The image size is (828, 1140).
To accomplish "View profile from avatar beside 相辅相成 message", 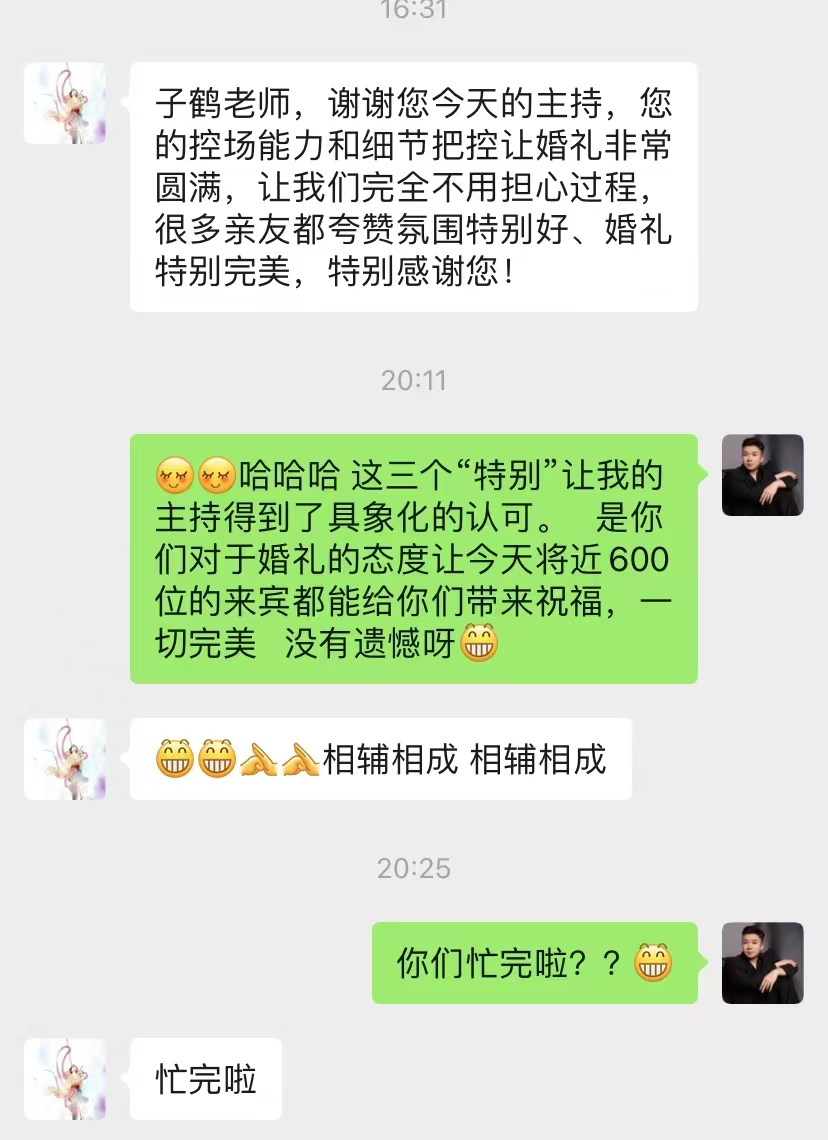I will (65, 759).
